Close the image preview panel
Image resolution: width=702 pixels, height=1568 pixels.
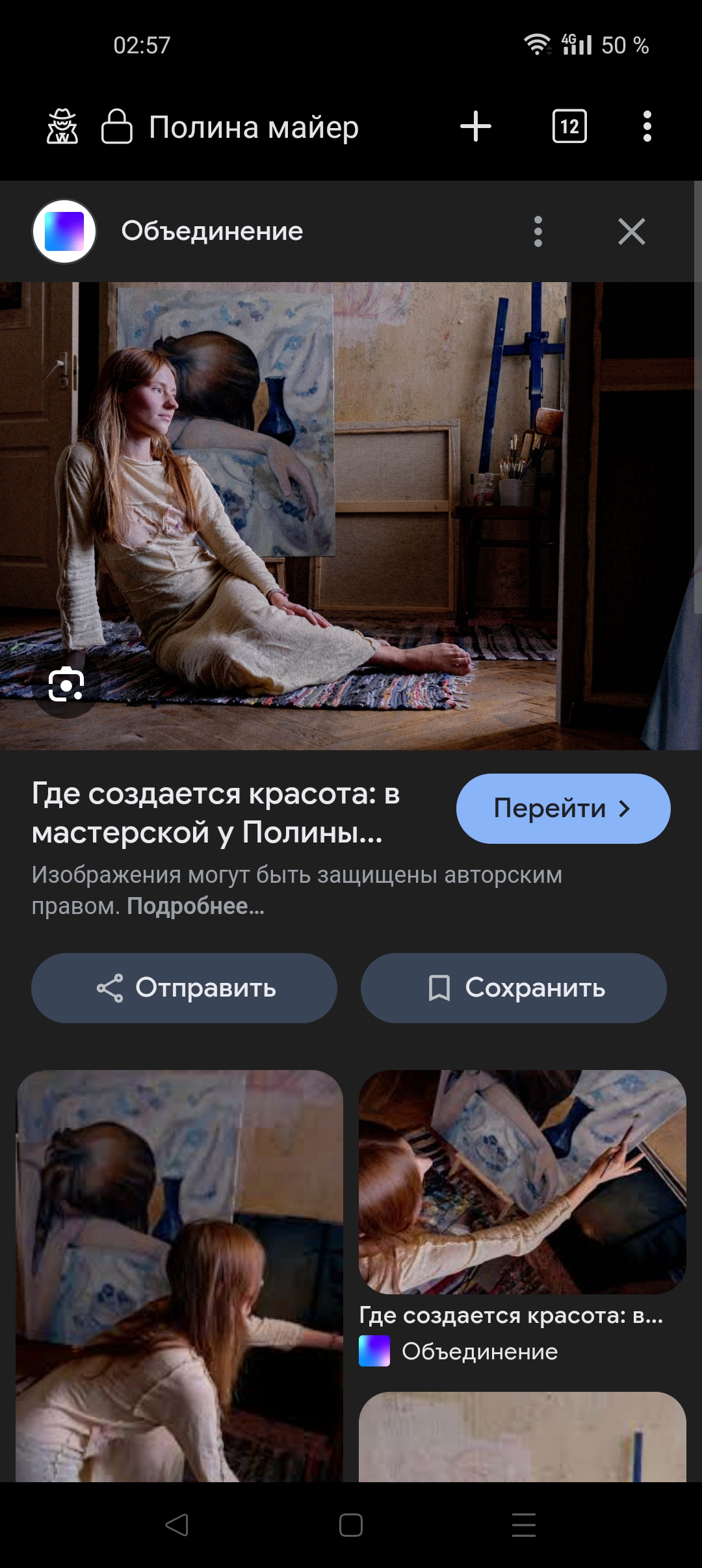tap(631, 231)
